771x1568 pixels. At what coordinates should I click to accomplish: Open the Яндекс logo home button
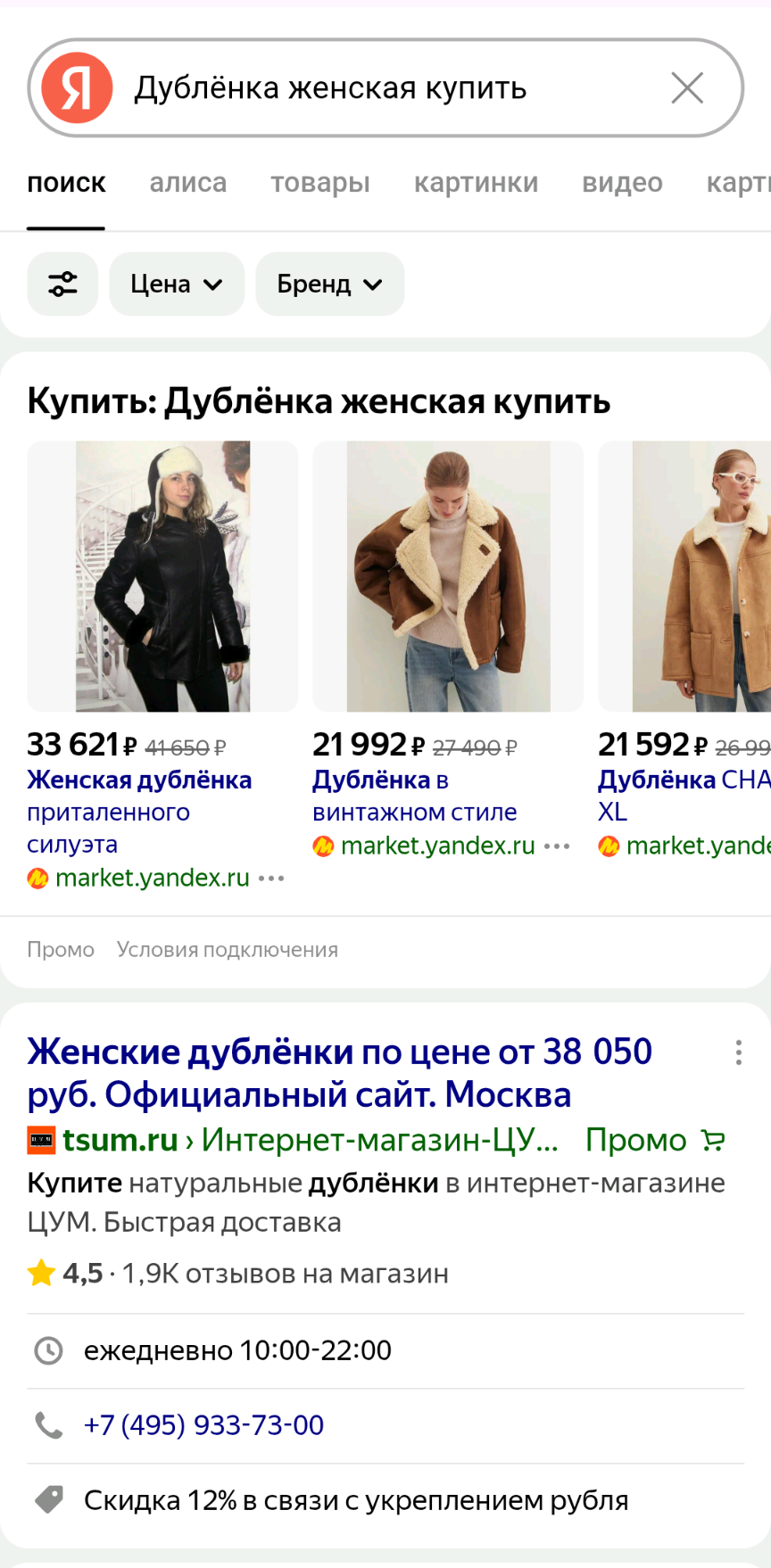click(77, 88)
